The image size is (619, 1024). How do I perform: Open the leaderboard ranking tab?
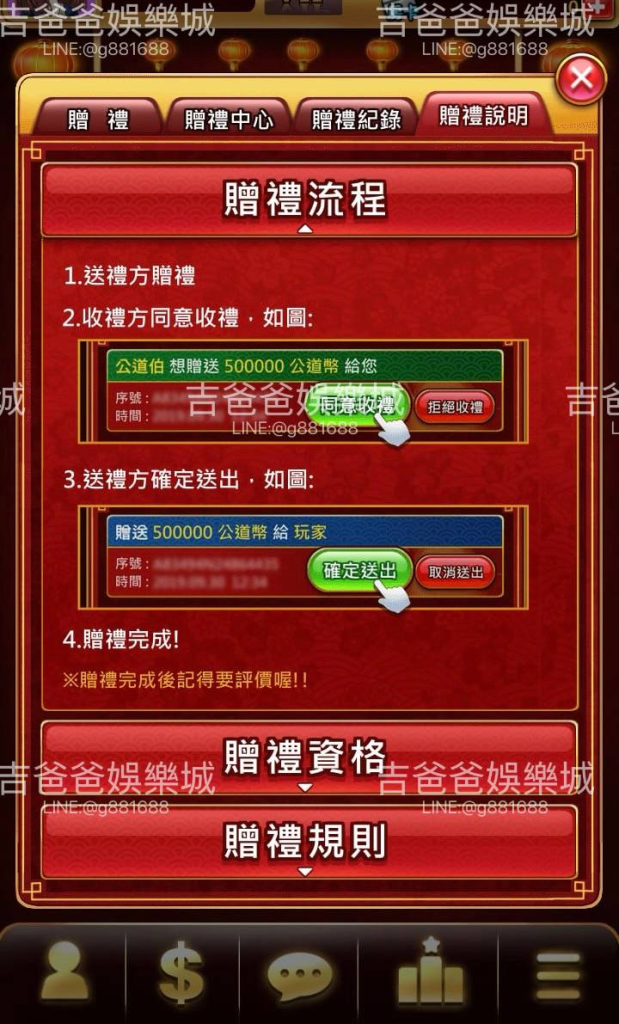point(429,970)
